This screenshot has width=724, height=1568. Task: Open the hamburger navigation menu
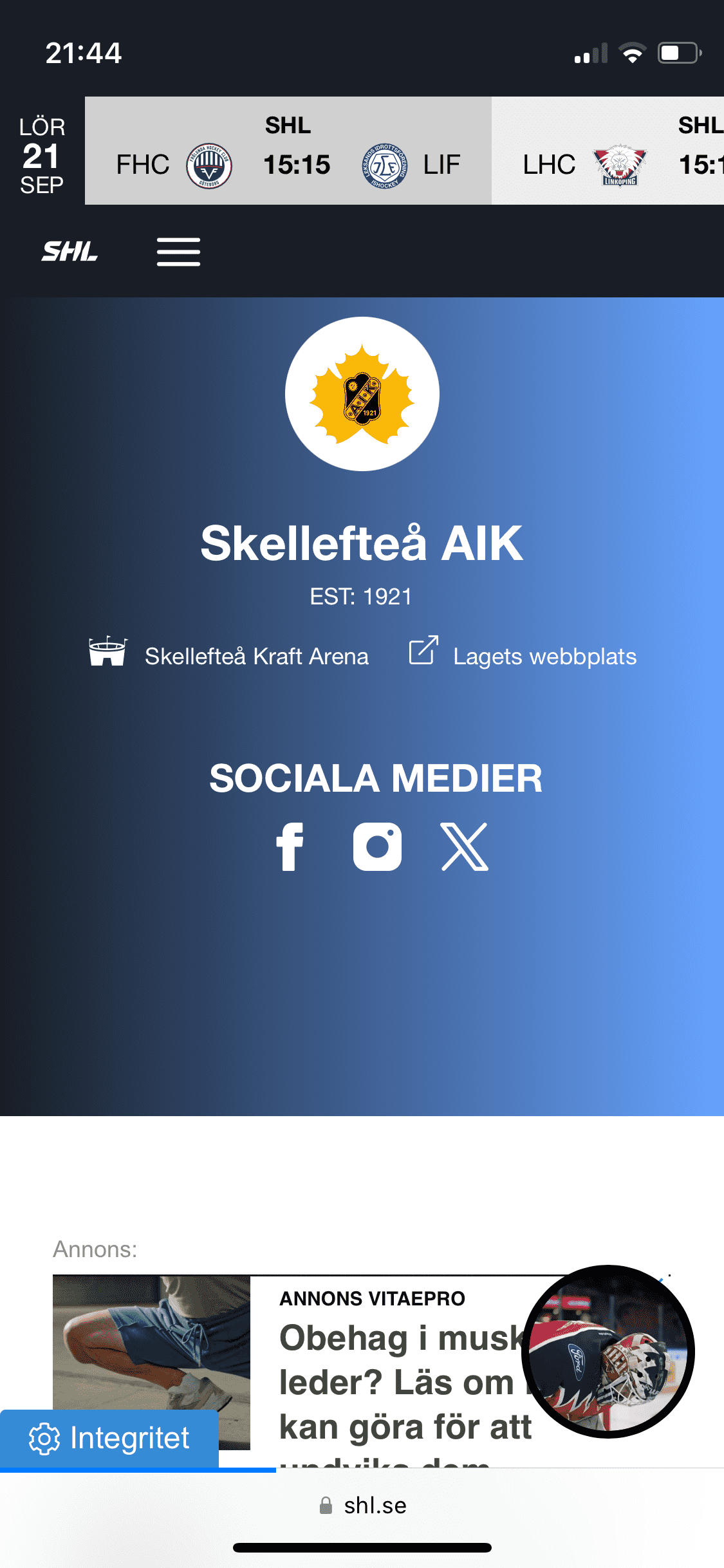(178, 251)
